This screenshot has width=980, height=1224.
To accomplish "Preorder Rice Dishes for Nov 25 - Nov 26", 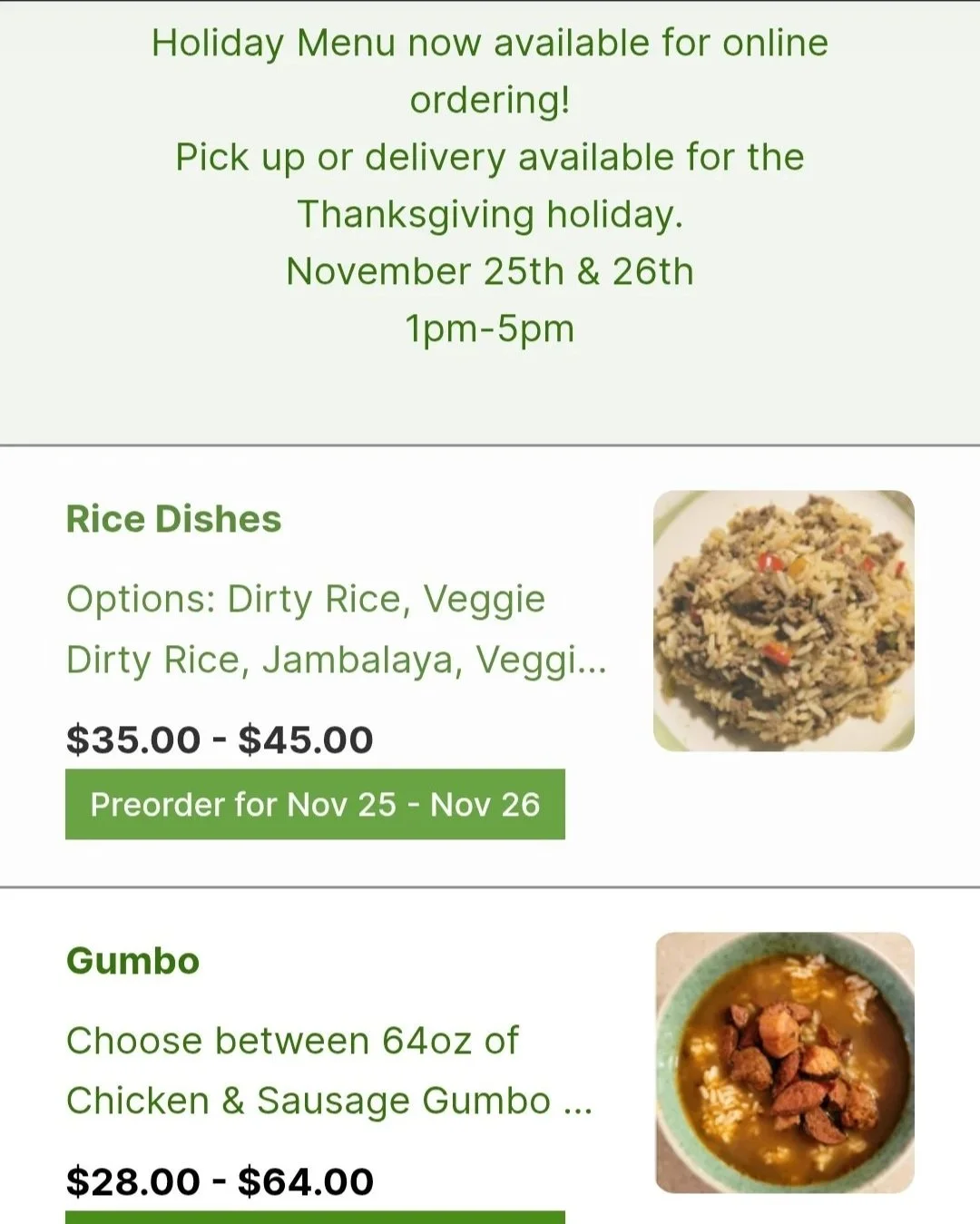I will (x=315, y=804).
